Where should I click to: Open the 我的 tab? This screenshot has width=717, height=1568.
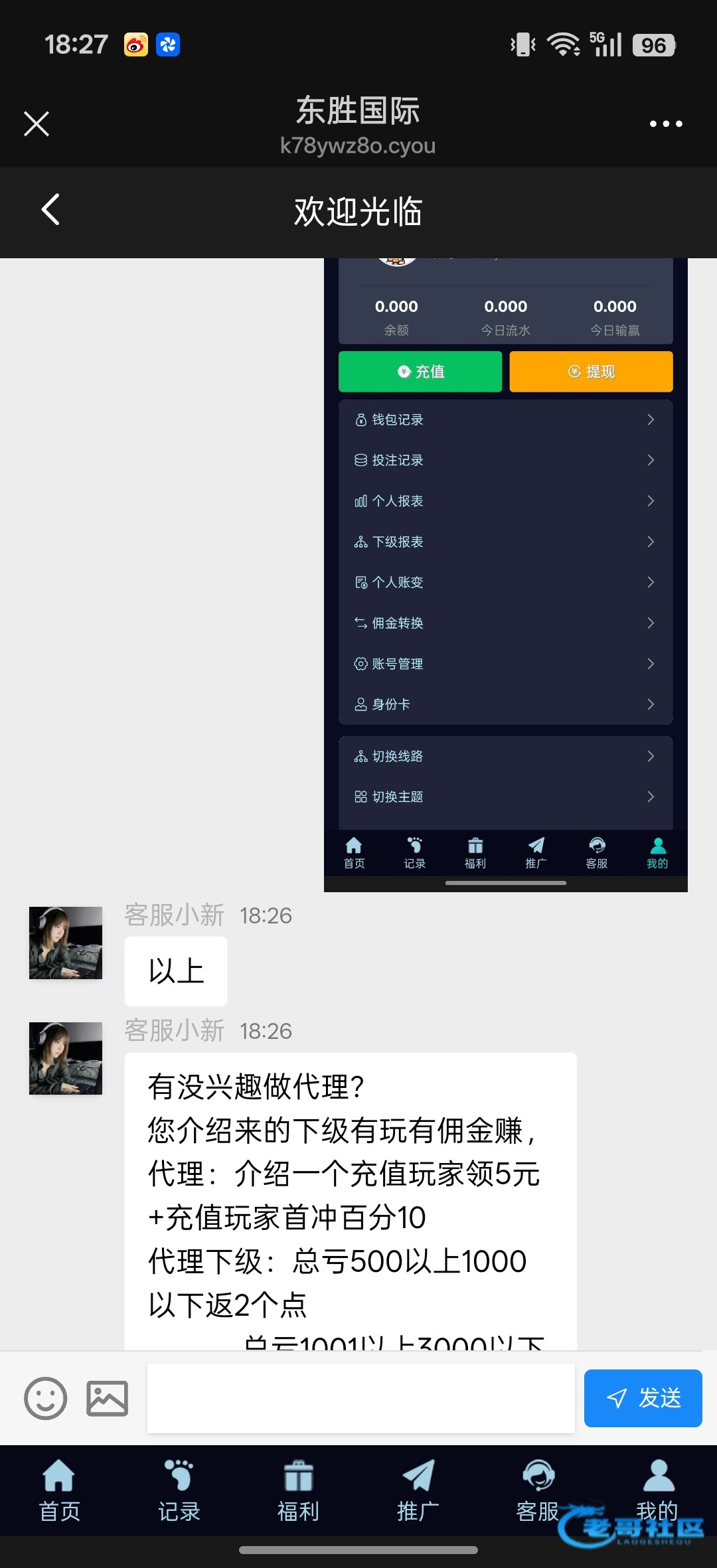click(657, 1490)
